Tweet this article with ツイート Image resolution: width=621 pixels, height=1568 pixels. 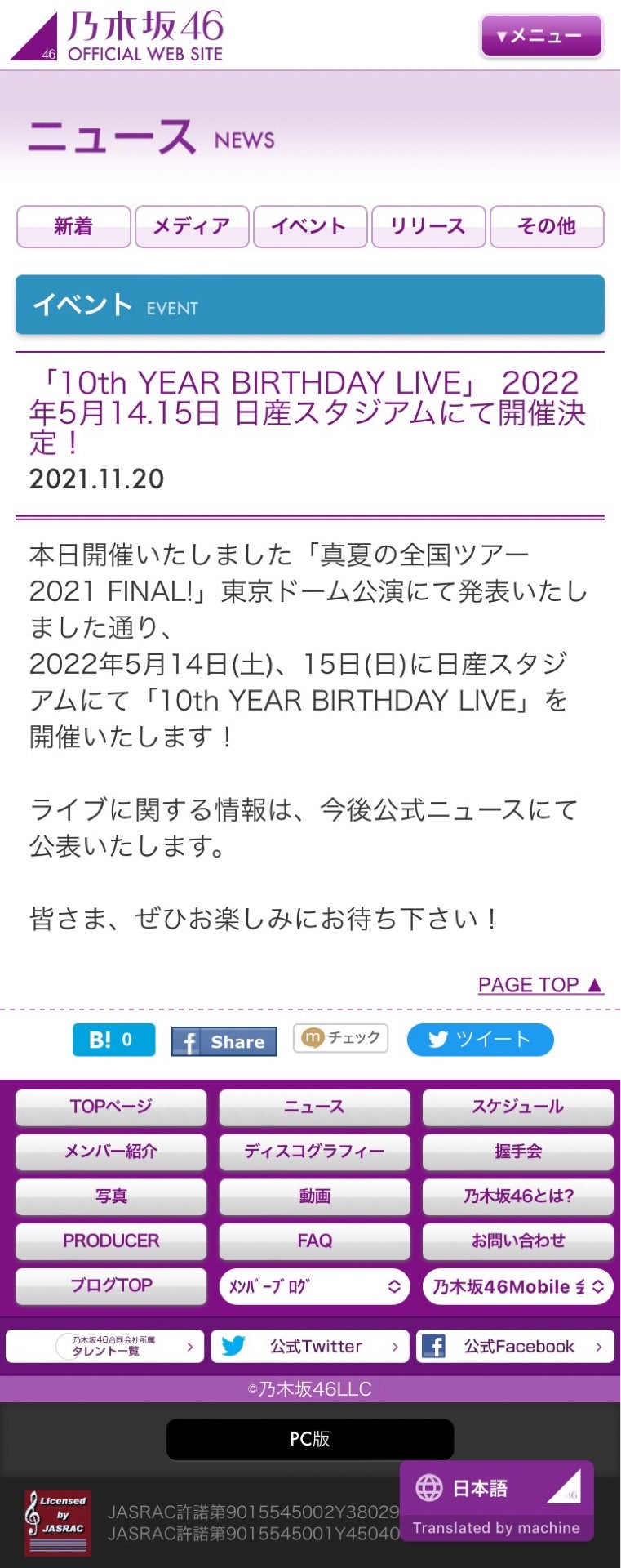tap(480, 1040)
